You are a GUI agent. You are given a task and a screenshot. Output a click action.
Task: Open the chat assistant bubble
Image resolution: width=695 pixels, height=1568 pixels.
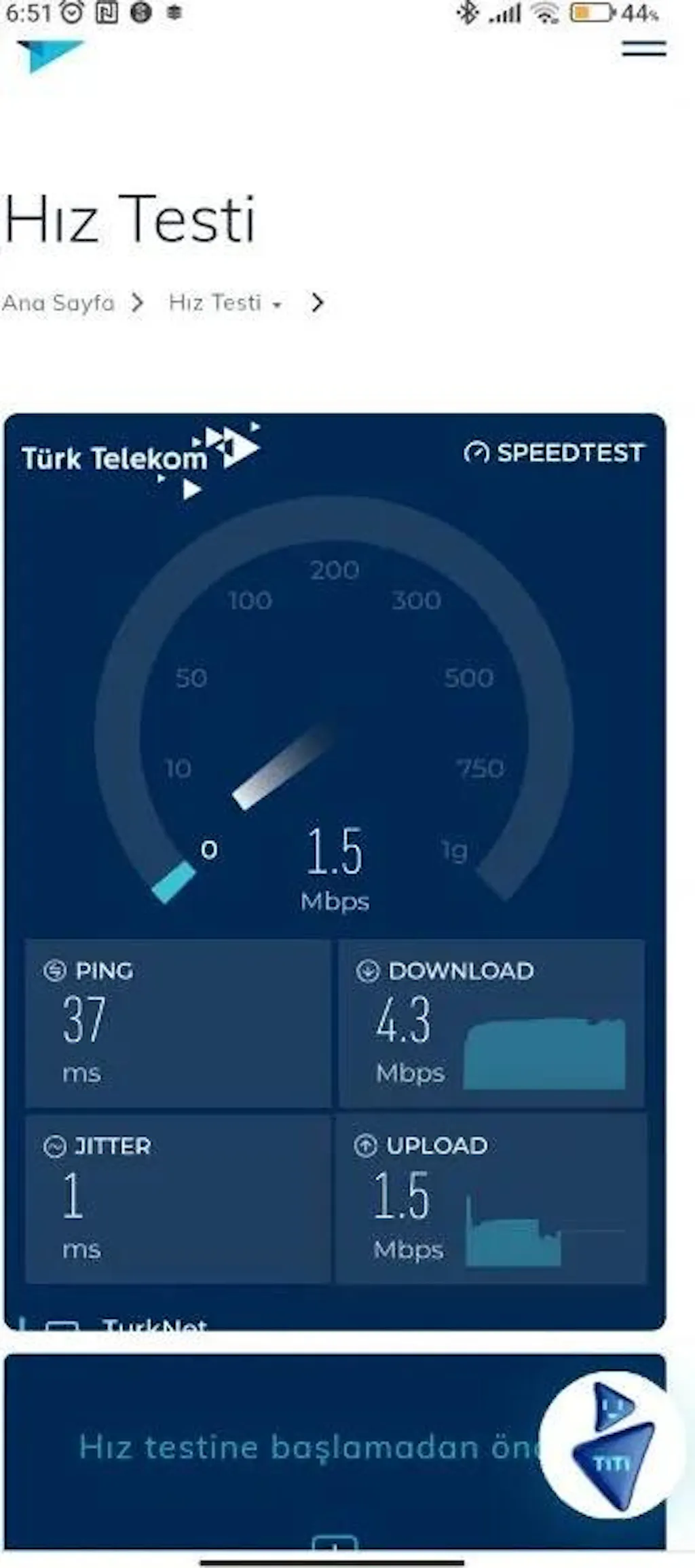pos(613,1445)
